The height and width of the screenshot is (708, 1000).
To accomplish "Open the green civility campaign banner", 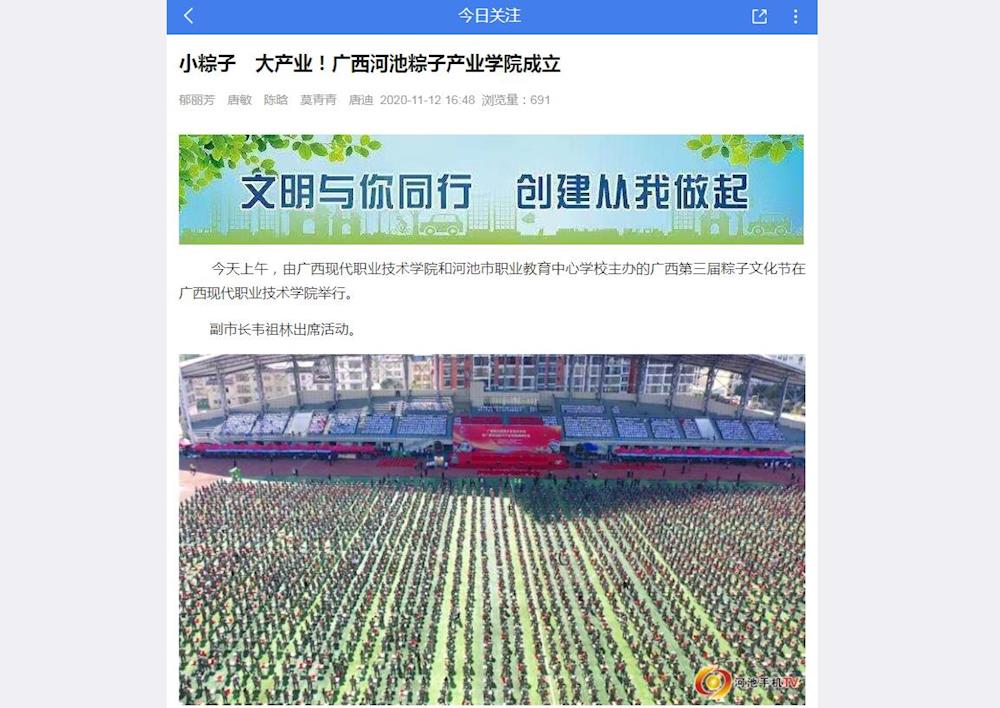I will pos(491,189).
